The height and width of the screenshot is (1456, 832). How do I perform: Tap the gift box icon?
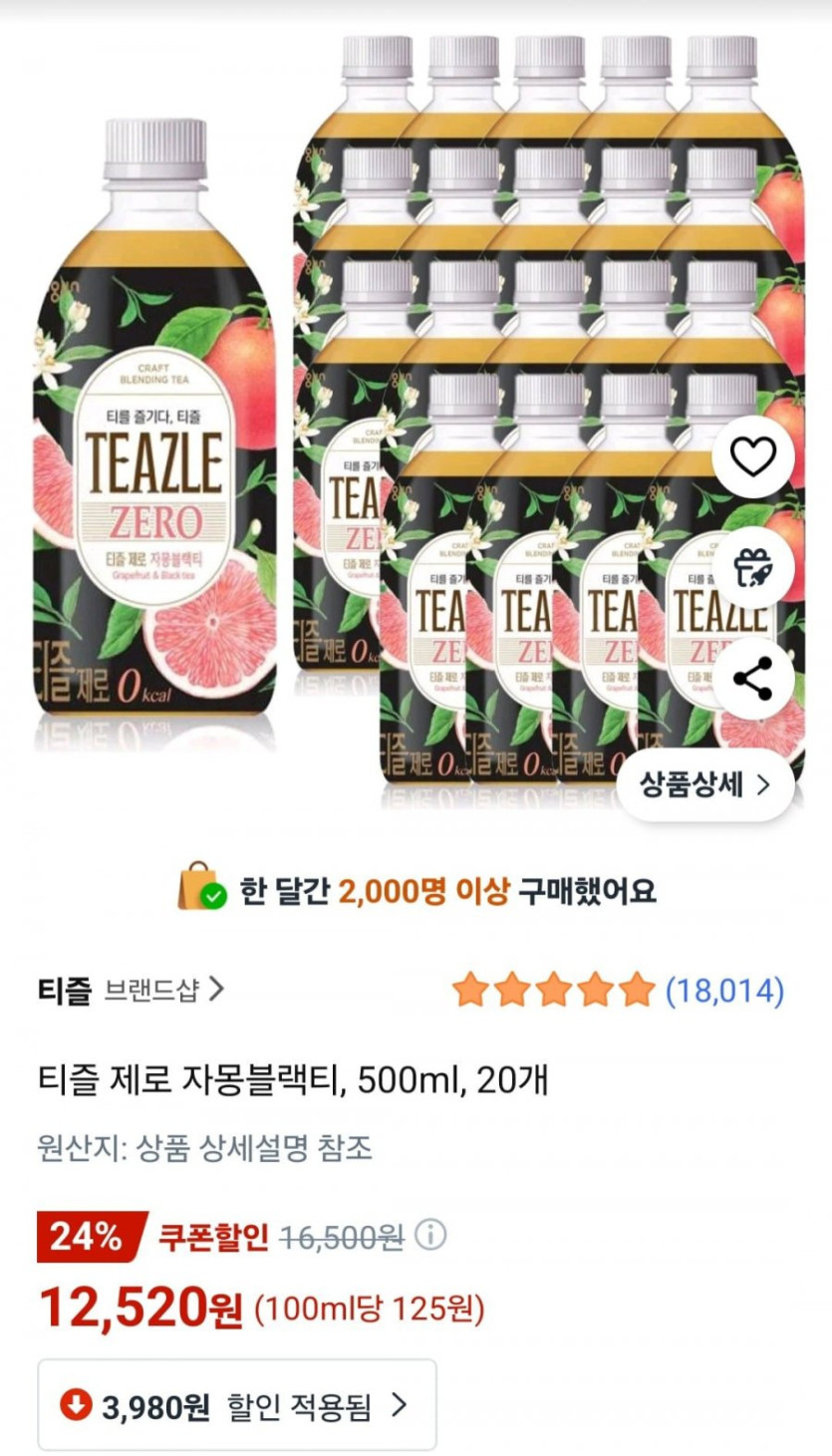753,568
